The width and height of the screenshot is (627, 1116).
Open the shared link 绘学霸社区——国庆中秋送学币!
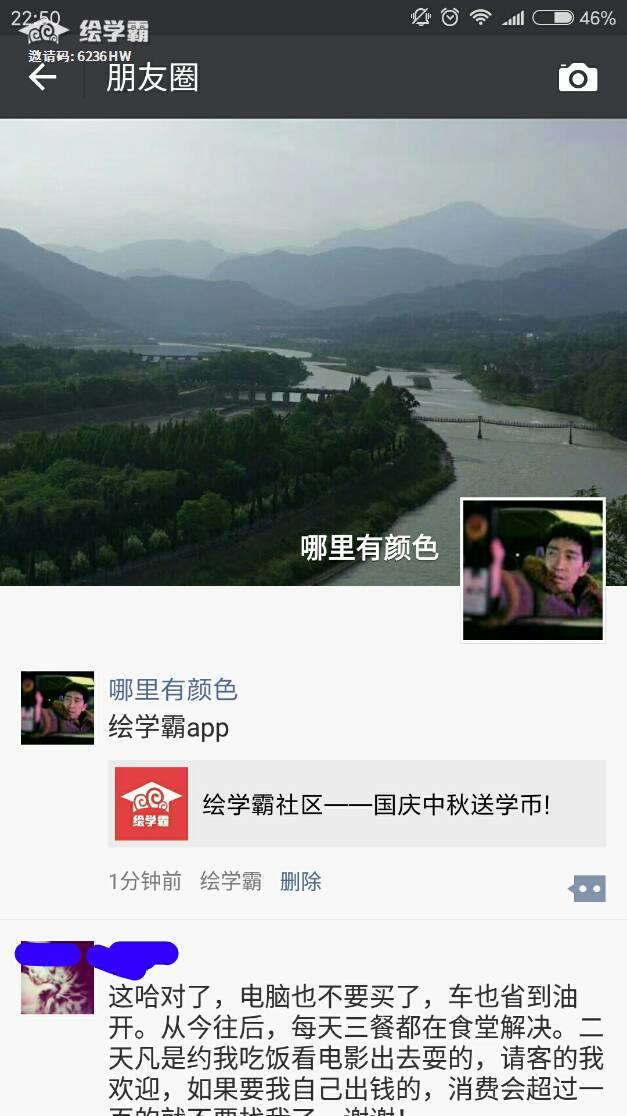click(x=357, y=804)
